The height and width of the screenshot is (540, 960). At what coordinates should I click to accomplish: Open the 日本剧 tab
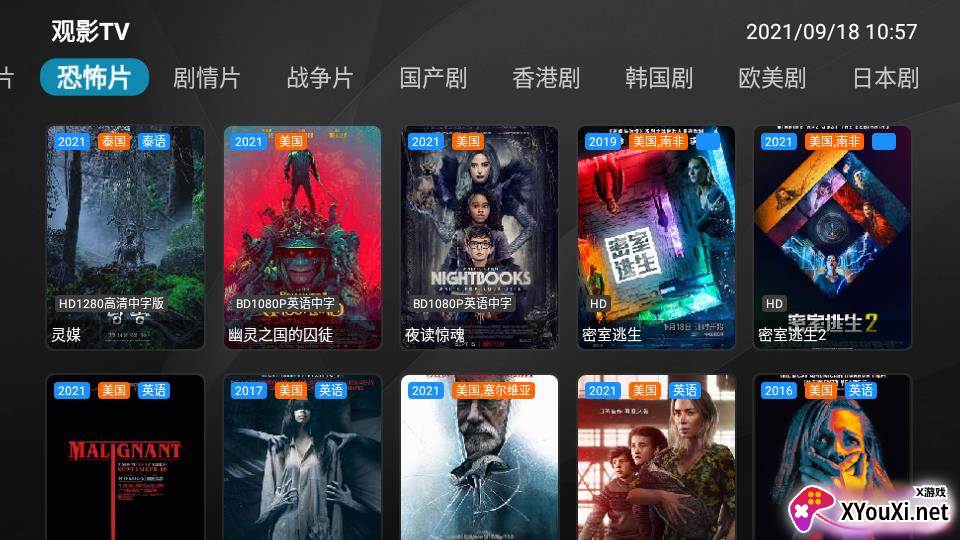pyautogui.click(x=885, y=78)
